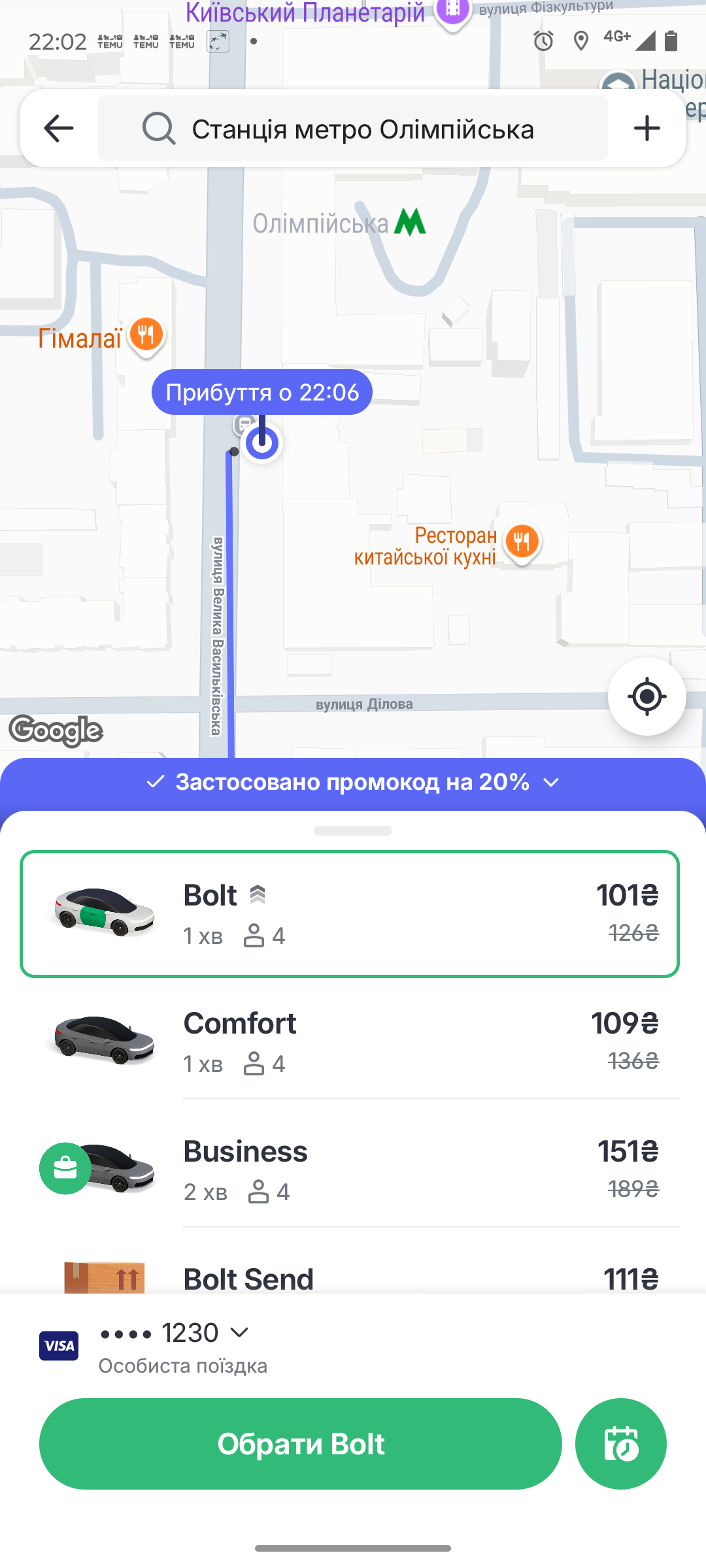This screenshot has width=706, height=1568.
Task: Confirm ride with Обрати Bolt button
Action: 301,1444
